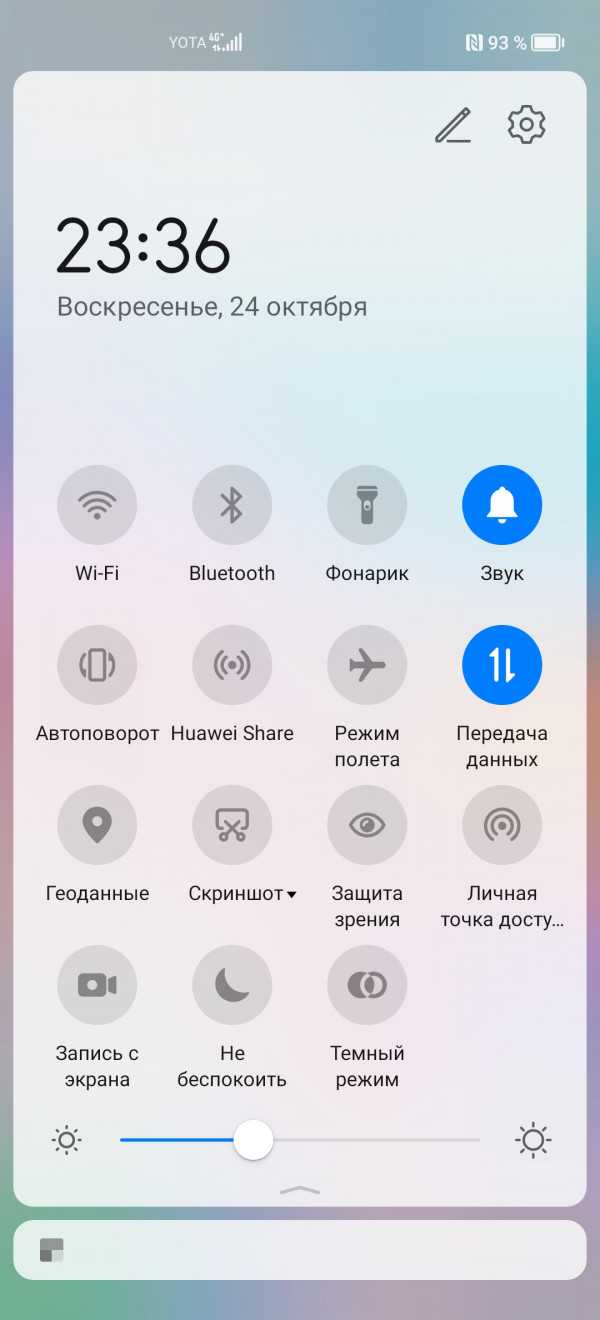The width and height of the screenshot is (600, 1320).
Task: Enable Защита зрения eye comfort
Action: coord(367,825)
